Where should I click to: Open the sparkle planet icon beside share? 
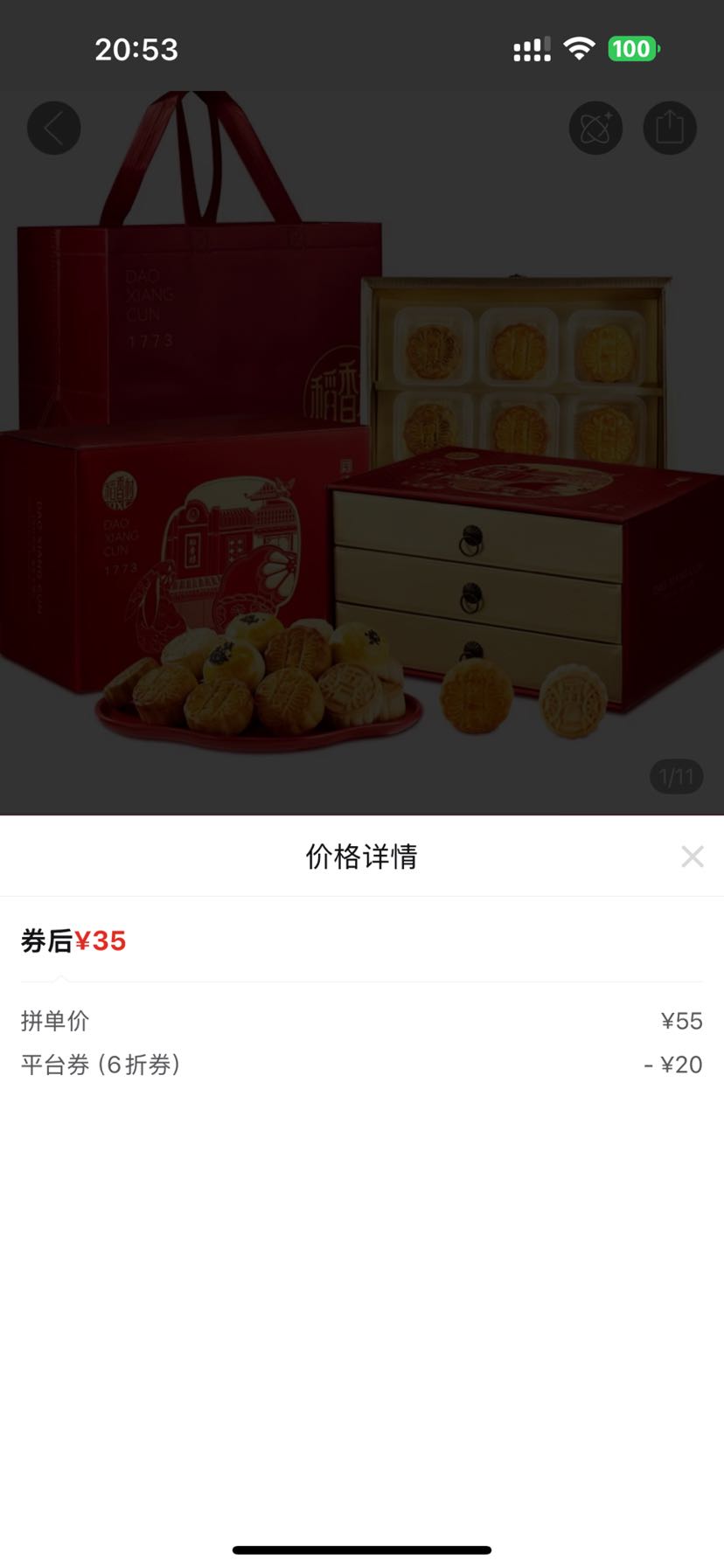click(x=595, y=128)
